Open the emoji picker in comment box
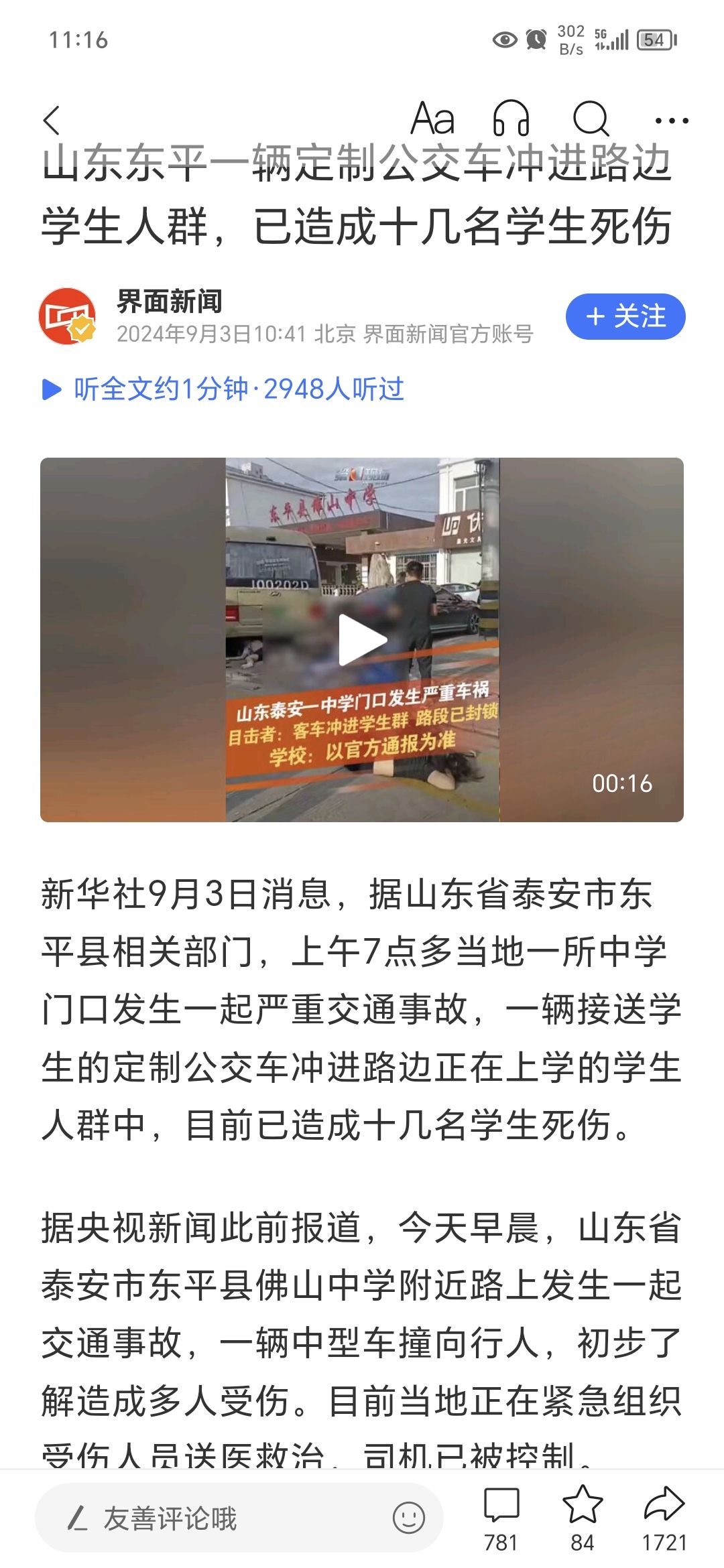724x1568 pixels. tap(409, 1518)
